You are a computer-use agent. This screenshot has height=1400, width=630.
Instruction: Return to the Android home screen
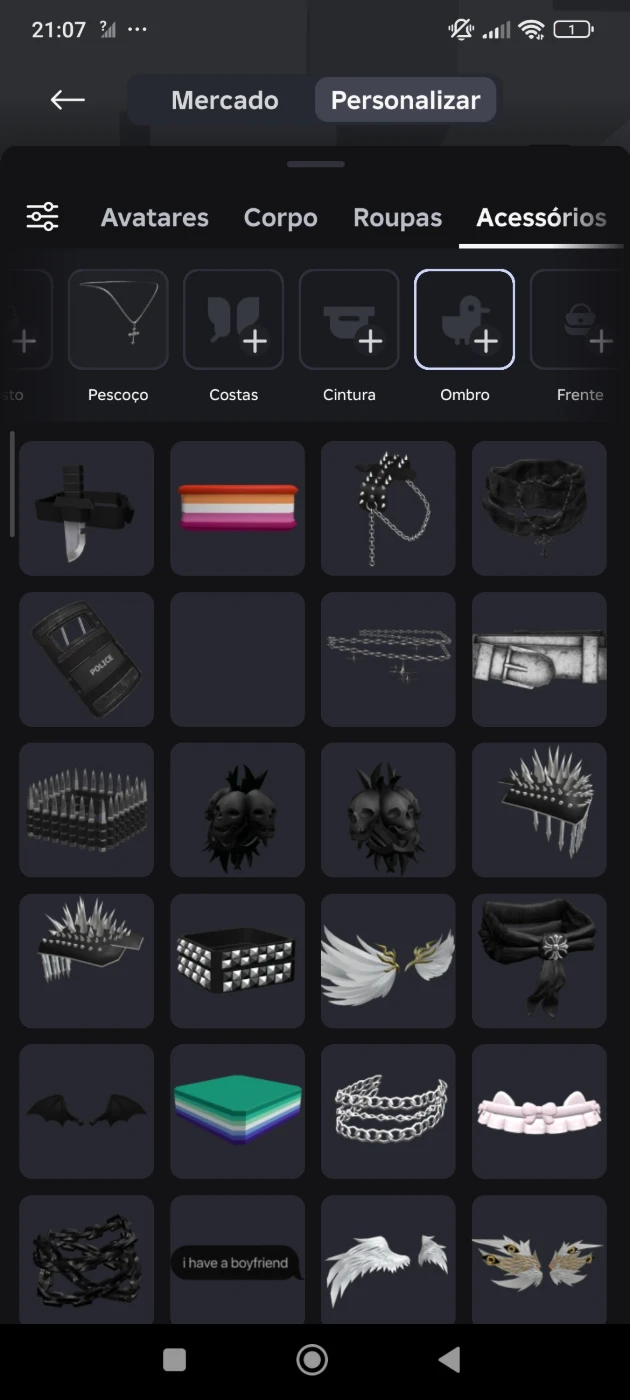tap(313, 1359)
